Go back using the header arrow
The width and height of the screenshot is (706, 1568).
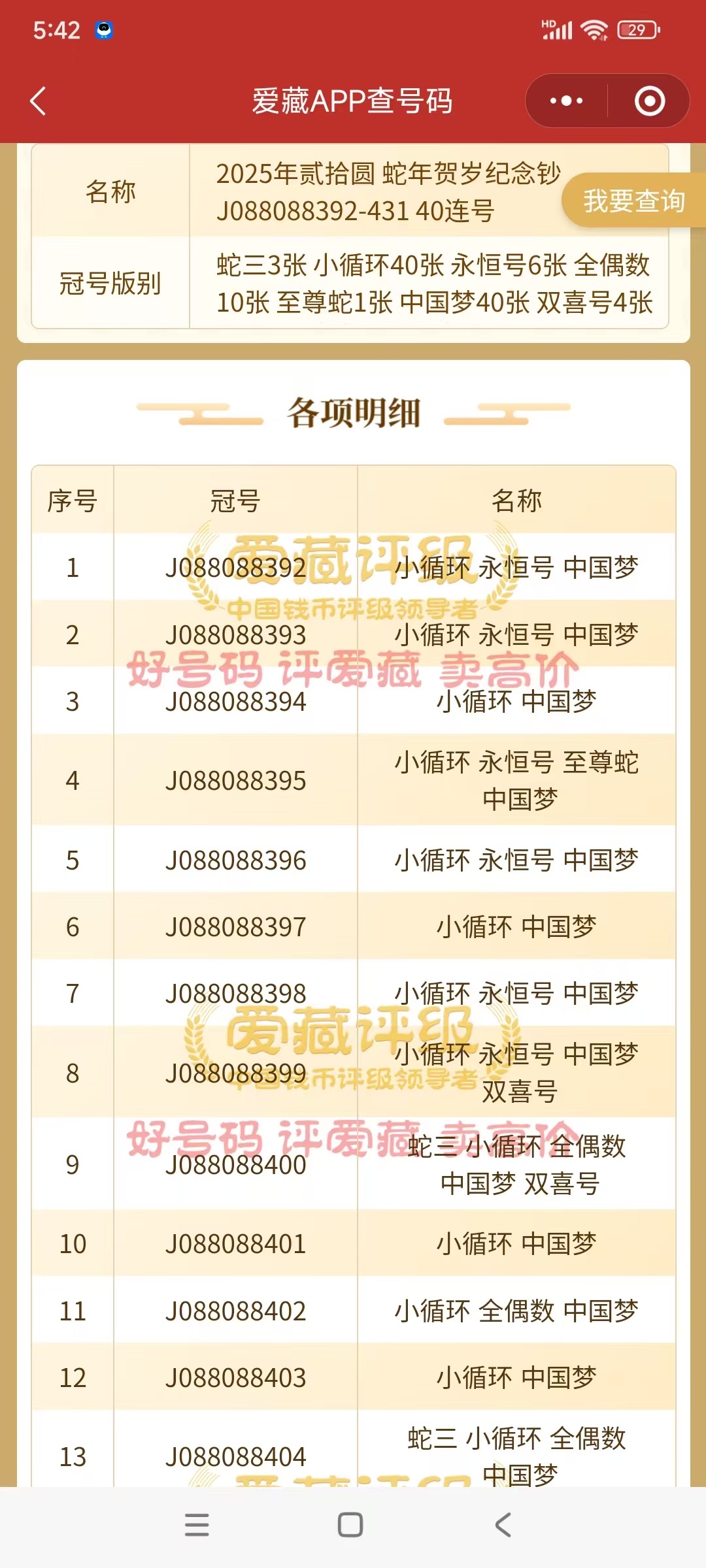click(39, 101)
